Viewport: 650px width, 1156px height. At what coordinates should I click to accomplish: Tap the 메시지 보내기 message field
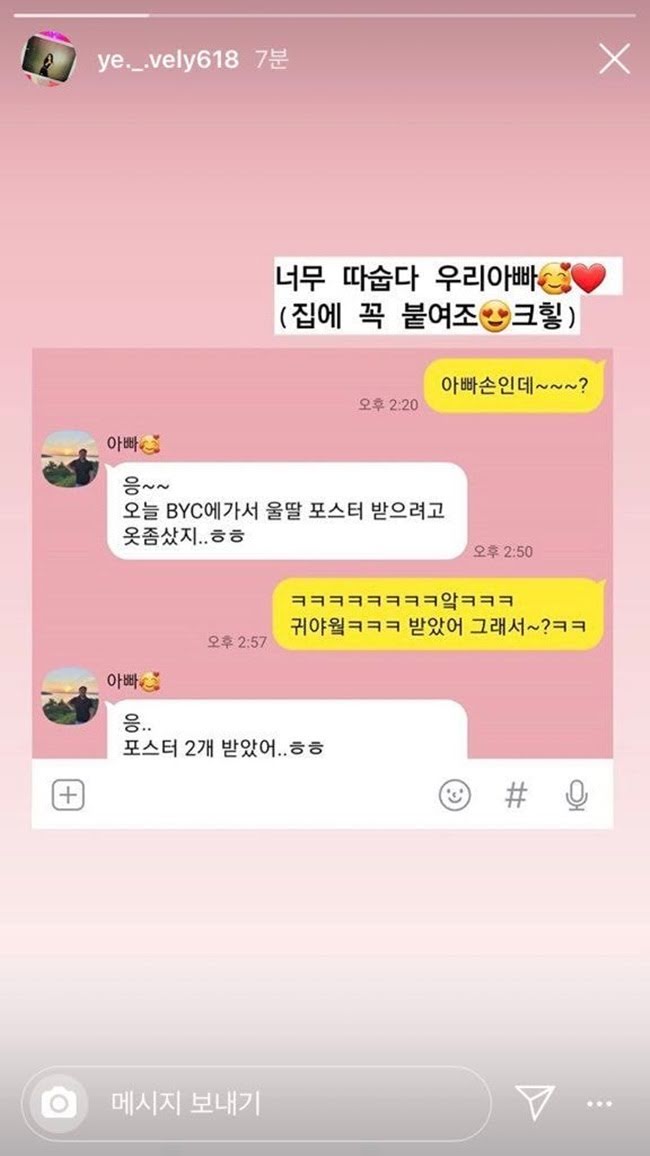click(x=290, y=1103)
